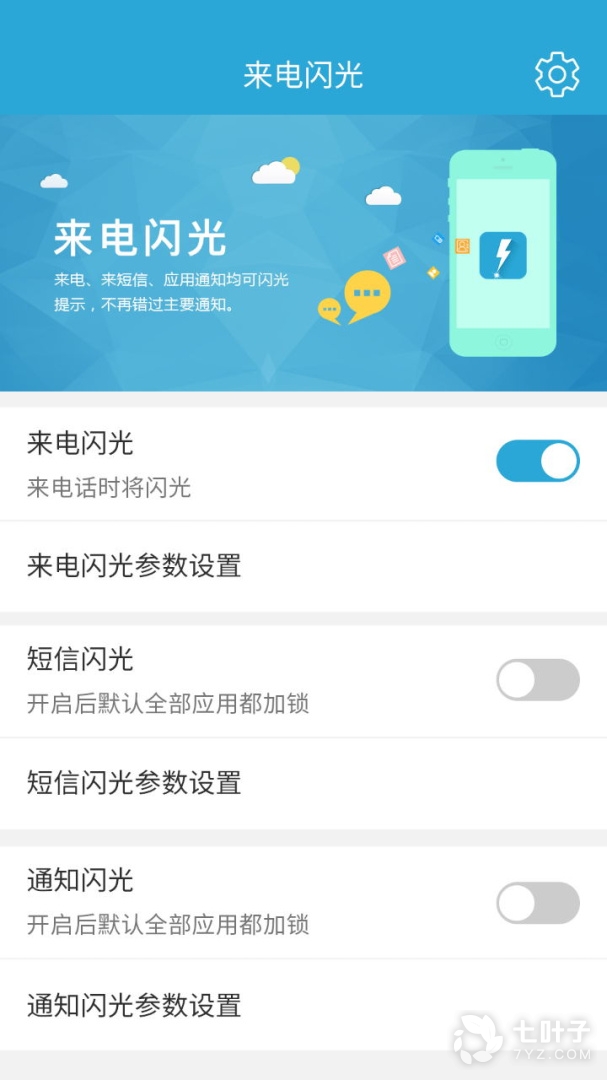Enable the 通知闪光 switch
This screenshot has height=1080, width=607.
click(x=538, y=903)
